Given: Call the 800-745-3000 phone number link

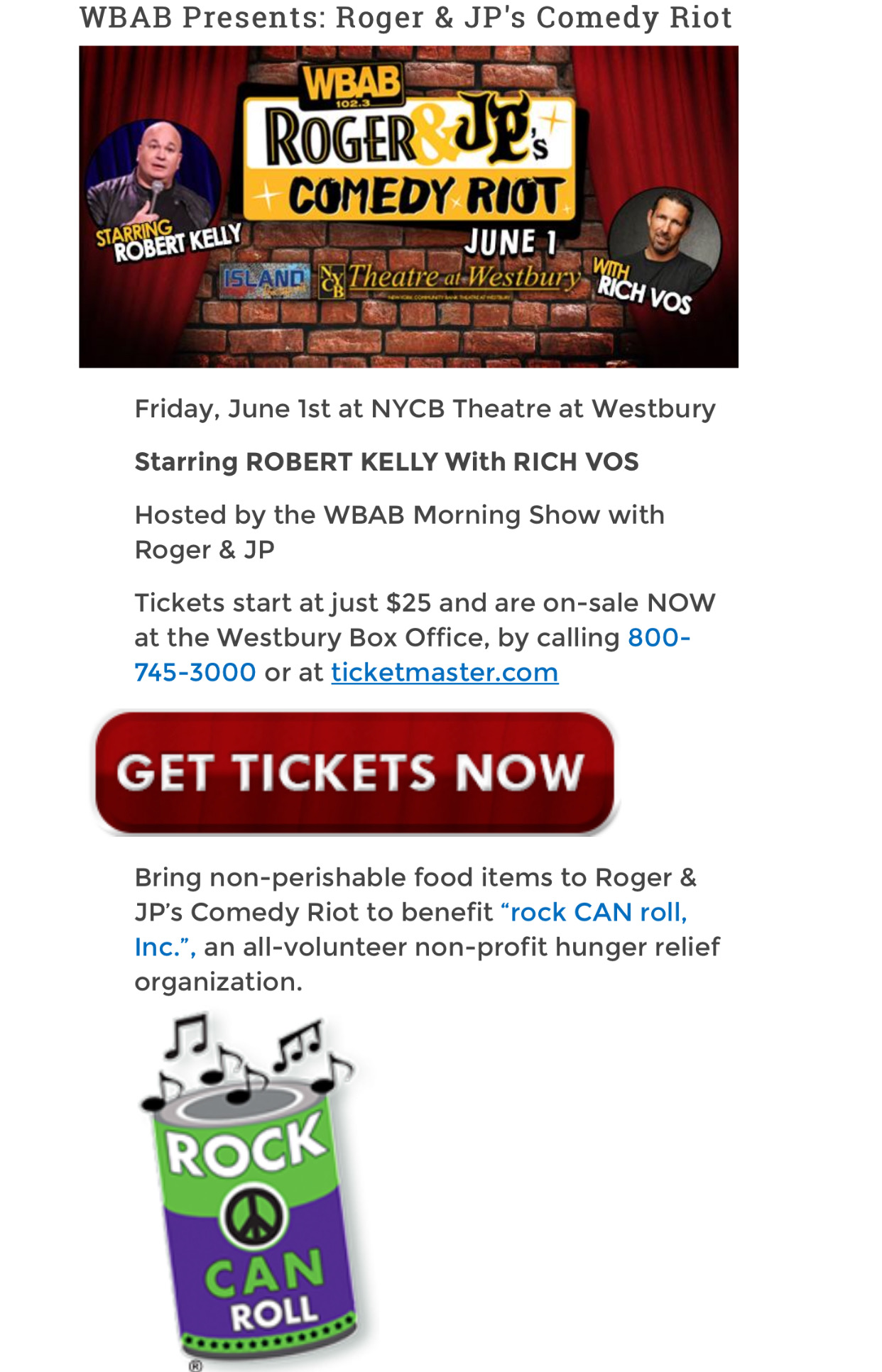Looking at the screenshot, I should click(658, 637).
